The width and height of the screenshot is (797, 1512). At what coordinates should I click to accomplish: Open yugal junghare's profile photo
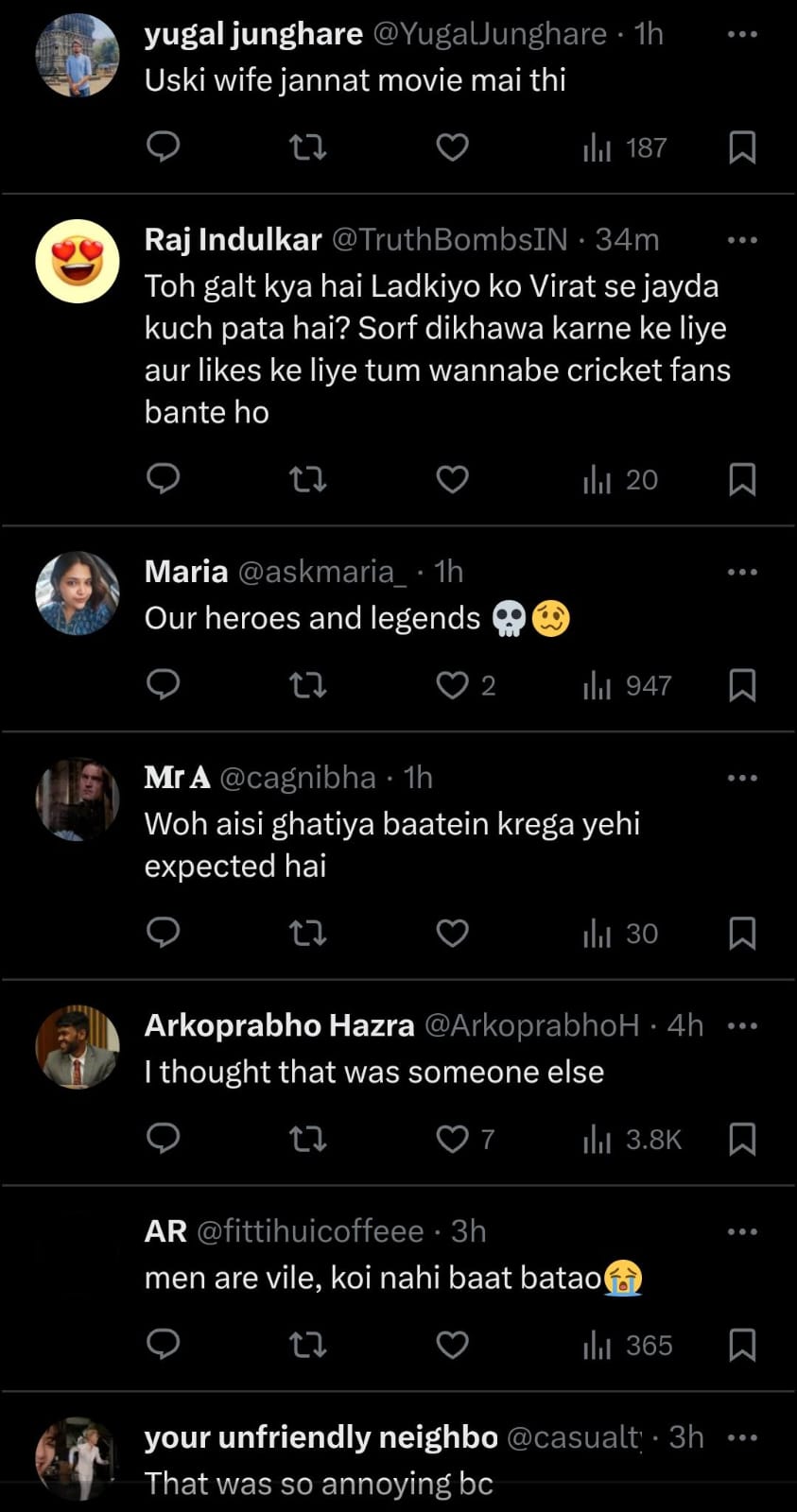coord(78,56)
